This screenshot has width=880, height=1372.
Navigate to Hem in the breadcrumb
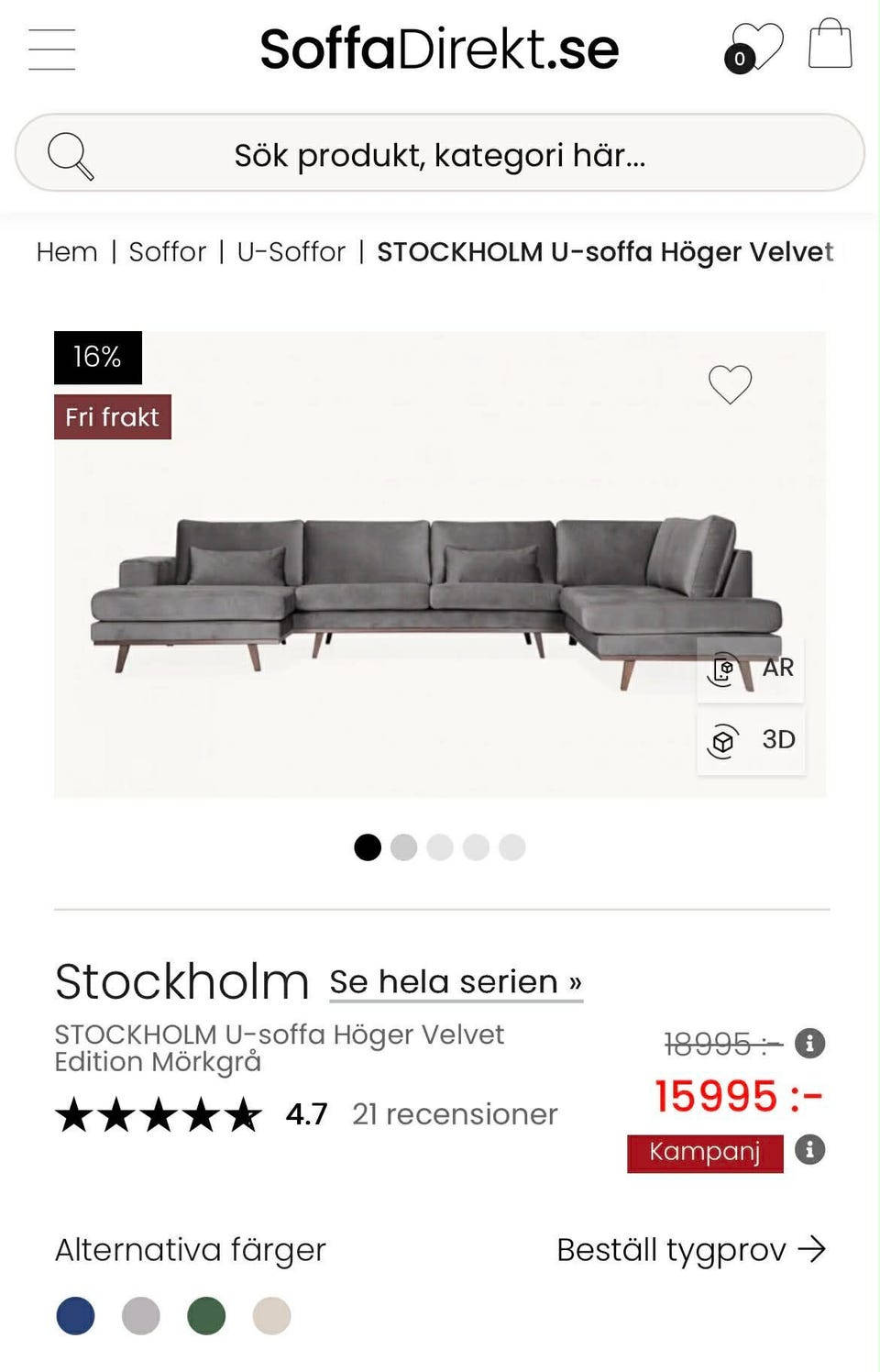(x=65, y=251)
